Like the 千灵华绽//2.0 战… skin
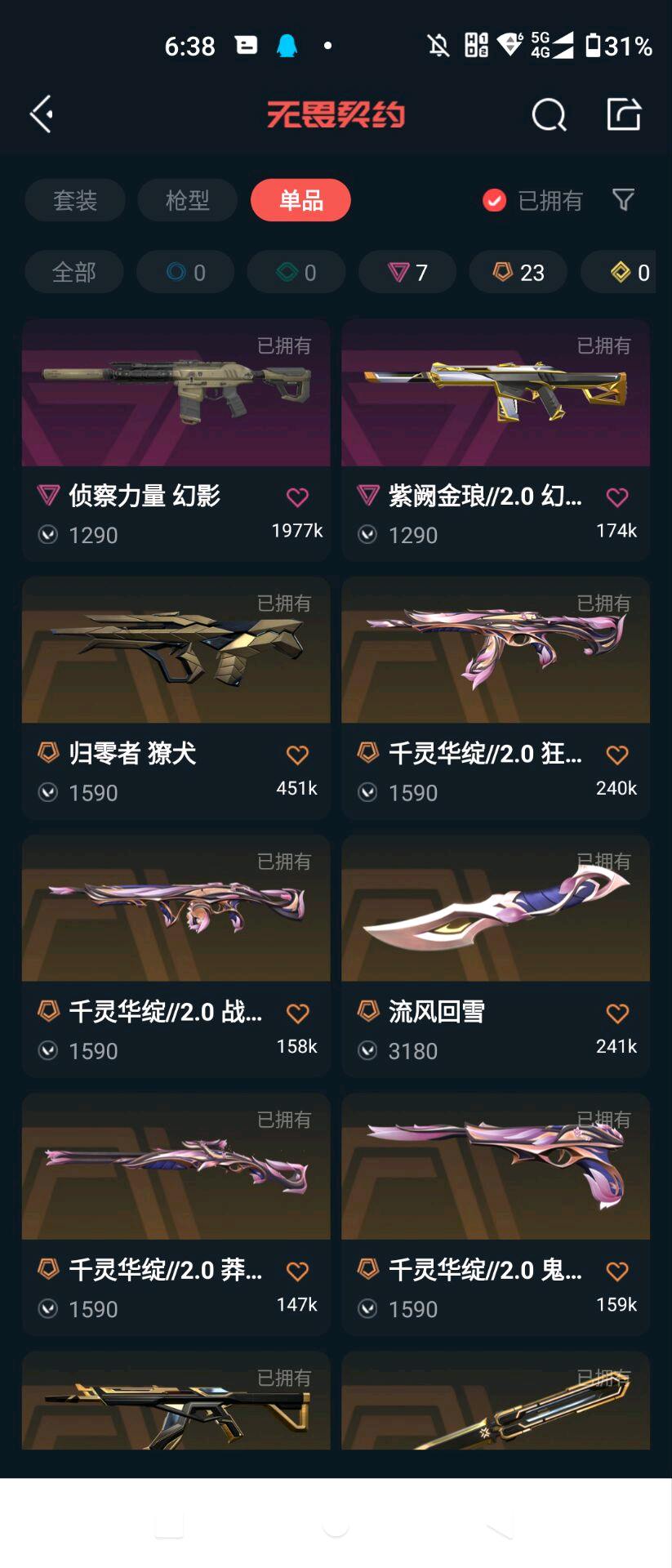Viewport: 672px width, 1568px height. (298, 1013)
